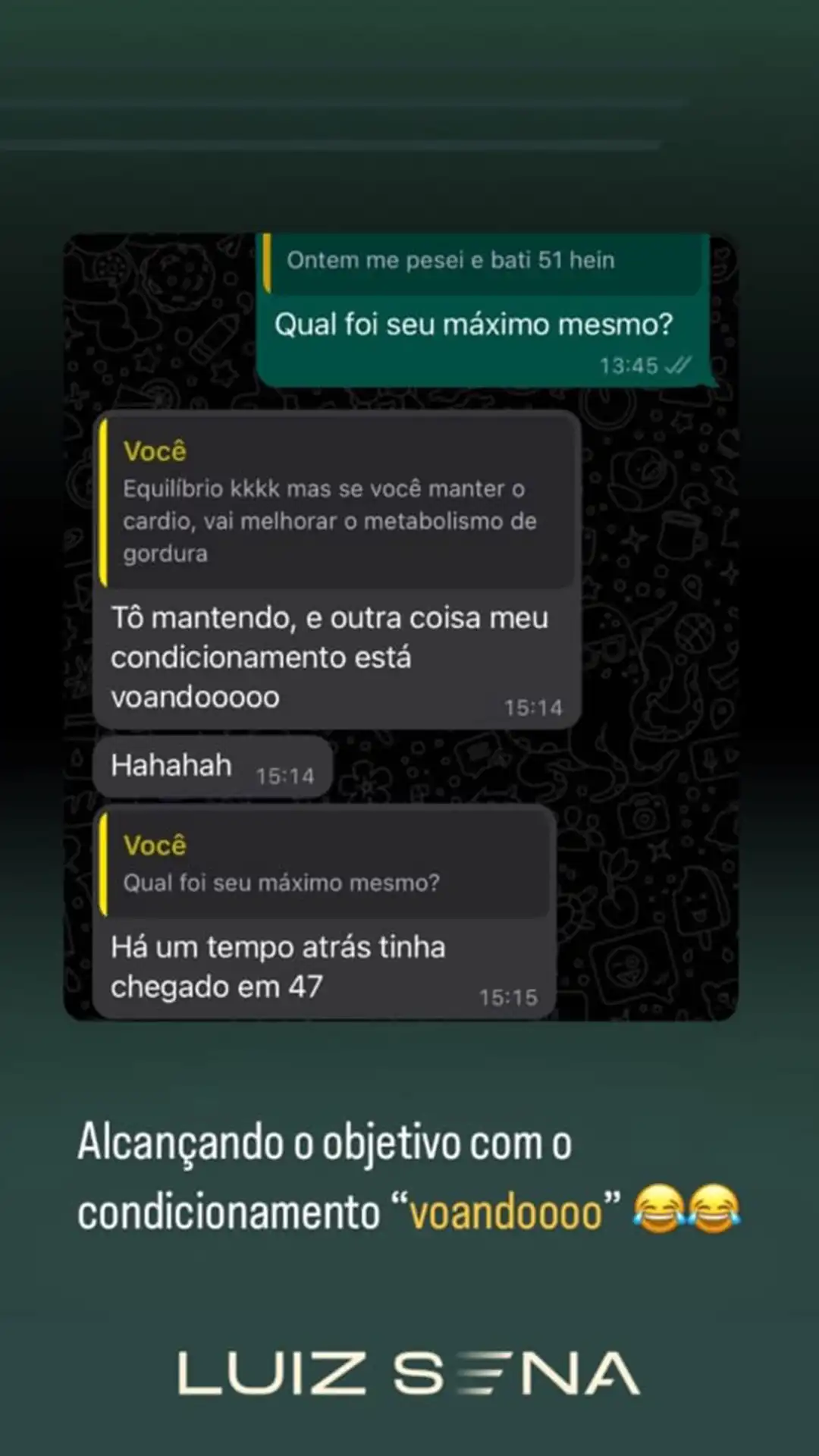
Task: Expand the quoted Qual foi seu máximo mesmo
Action: tap(281, 881)
